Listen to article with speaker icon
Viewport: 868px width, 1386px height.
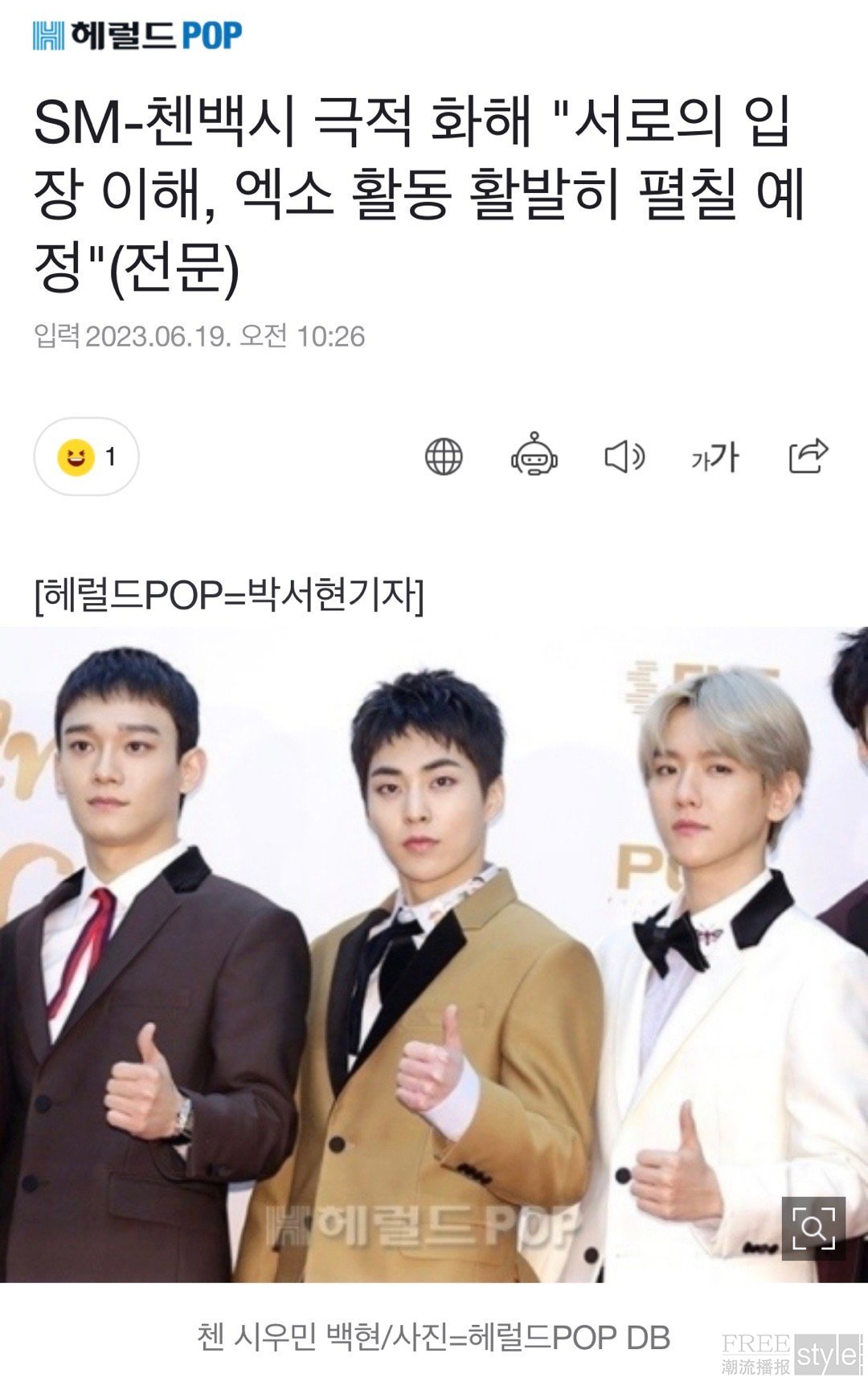point(624,457)
